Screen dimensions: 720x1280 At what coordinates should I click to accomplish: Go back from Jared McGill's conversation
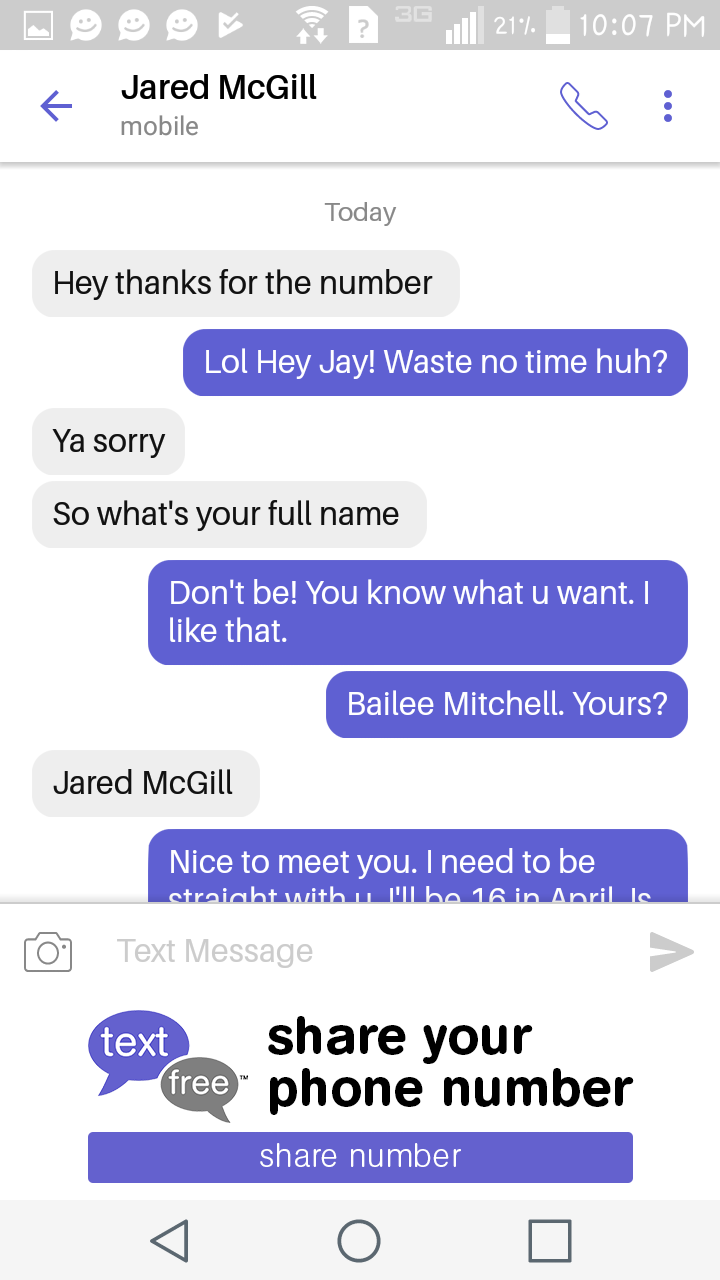click(x=56, y=106)
